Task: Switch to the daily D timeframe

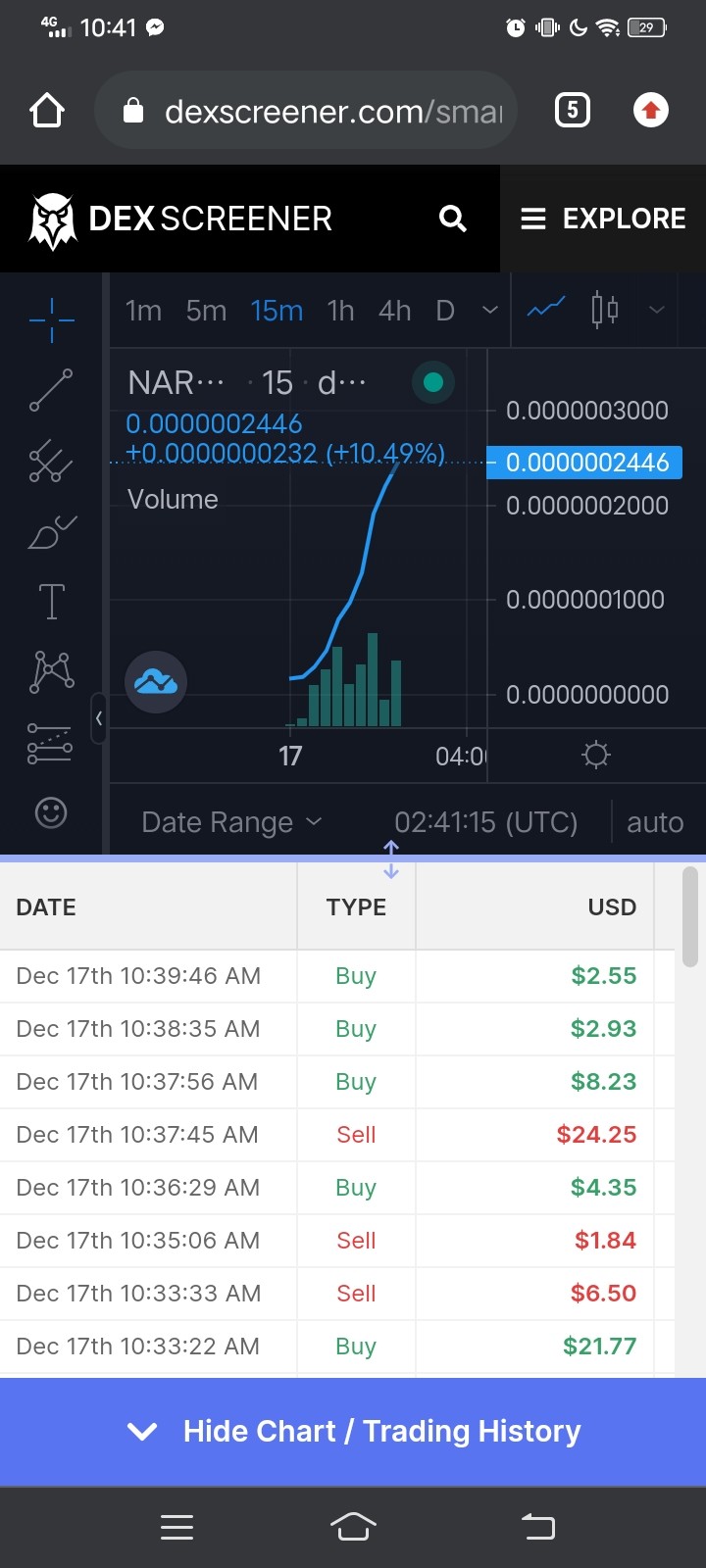Action: click(445, 311)
